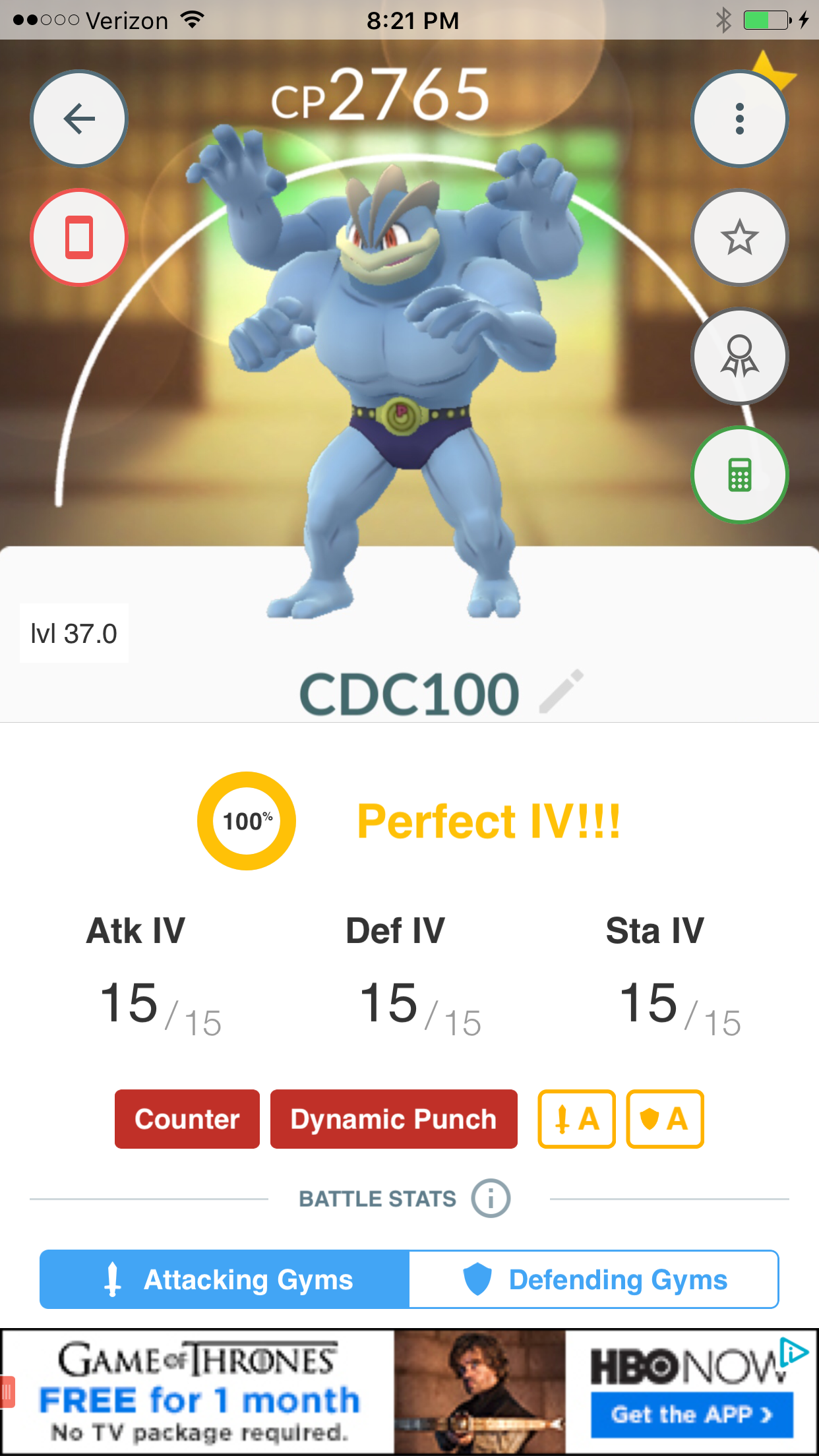
Task: Open the Battle Stats info icon
Action: point(491,1198)
